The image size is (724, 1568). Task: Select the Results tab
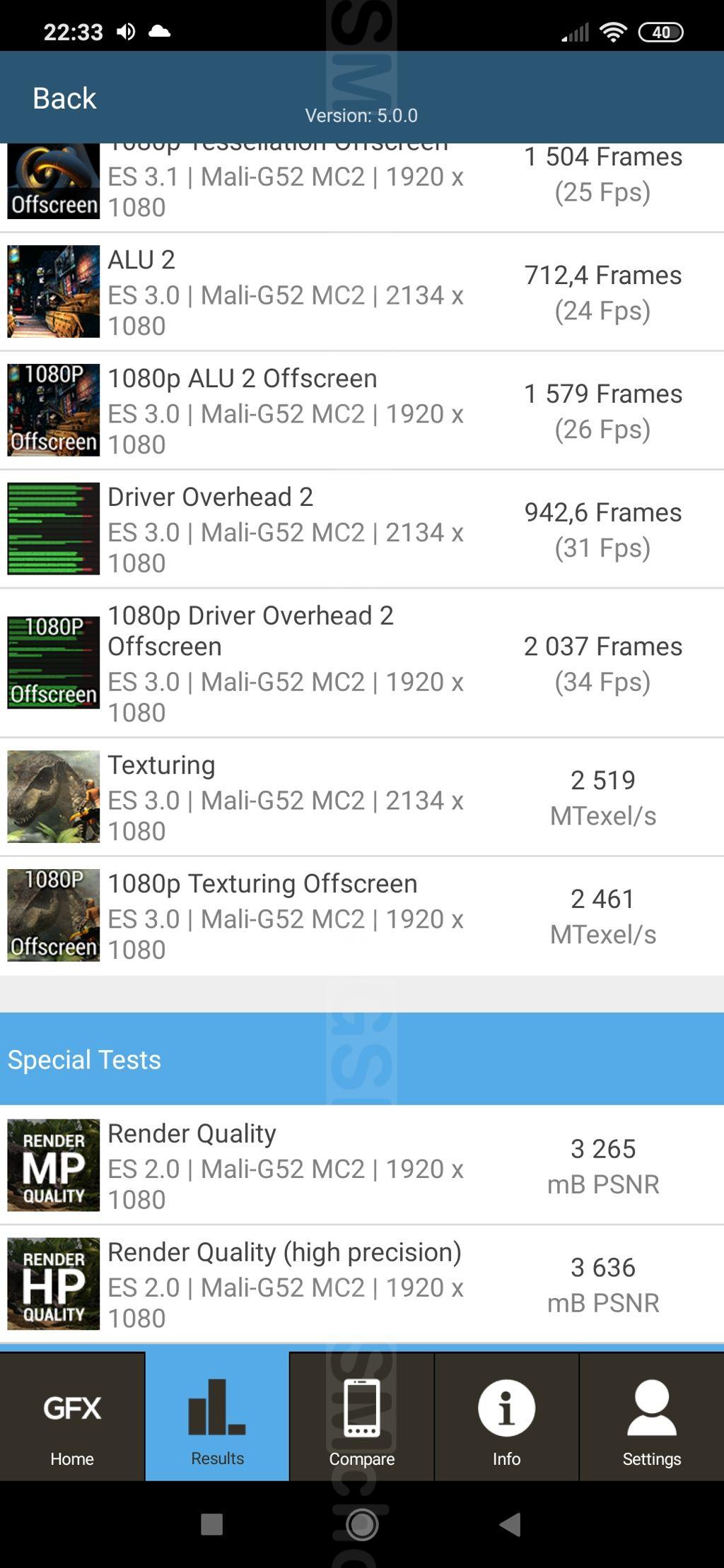click(217, 1416)
